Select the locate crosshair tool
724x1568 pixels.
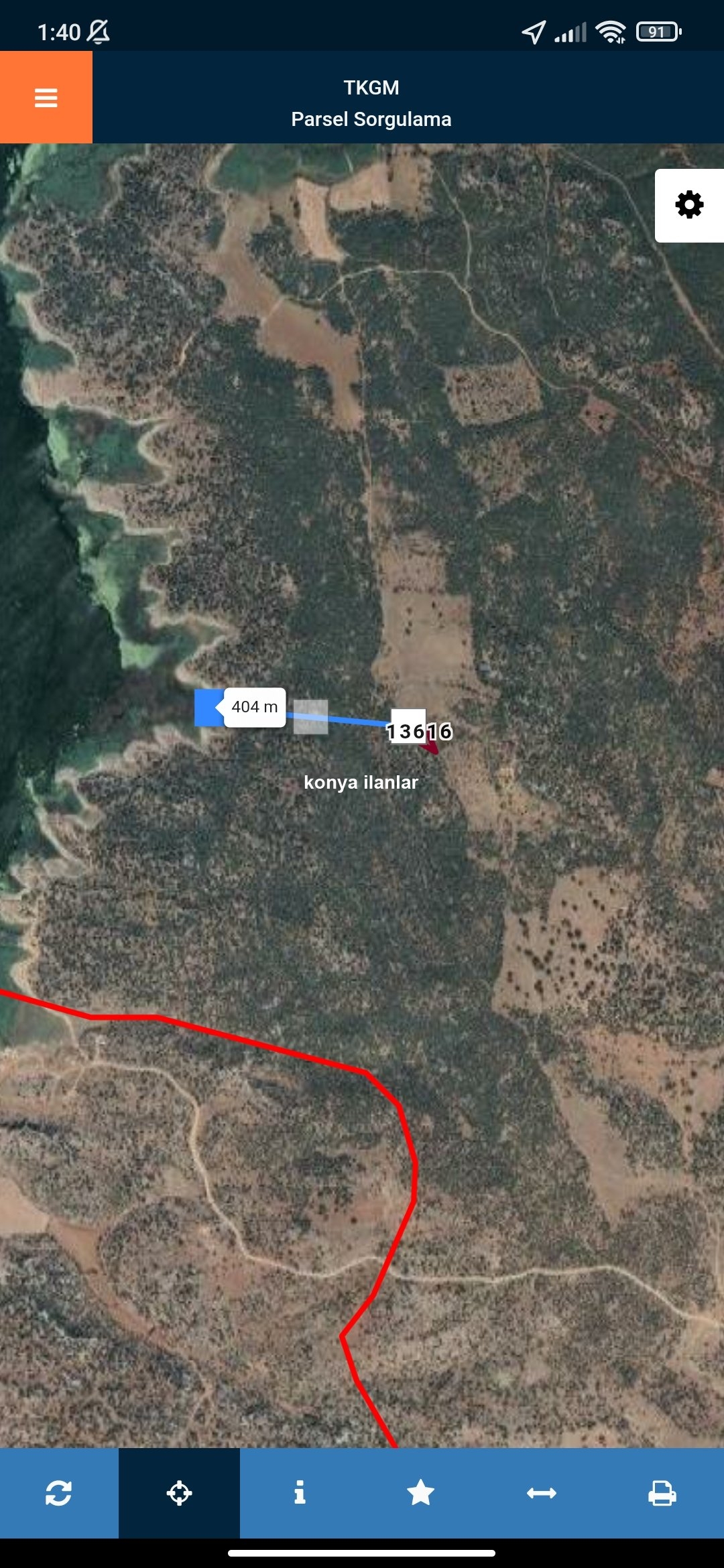pyautogui.click(x=180, y=1493)
